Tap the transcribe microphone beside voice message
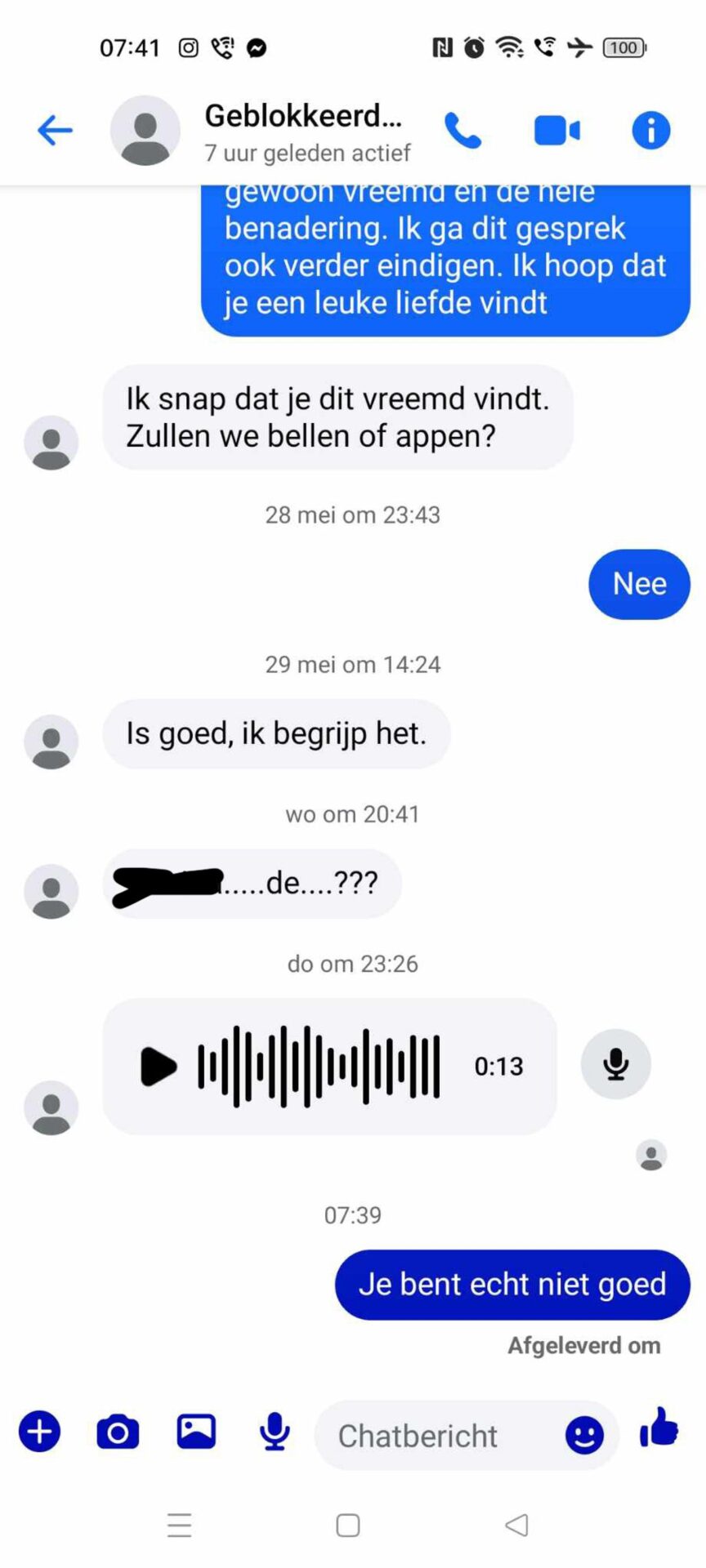Screen dimensions: 706x1568 615,1064
